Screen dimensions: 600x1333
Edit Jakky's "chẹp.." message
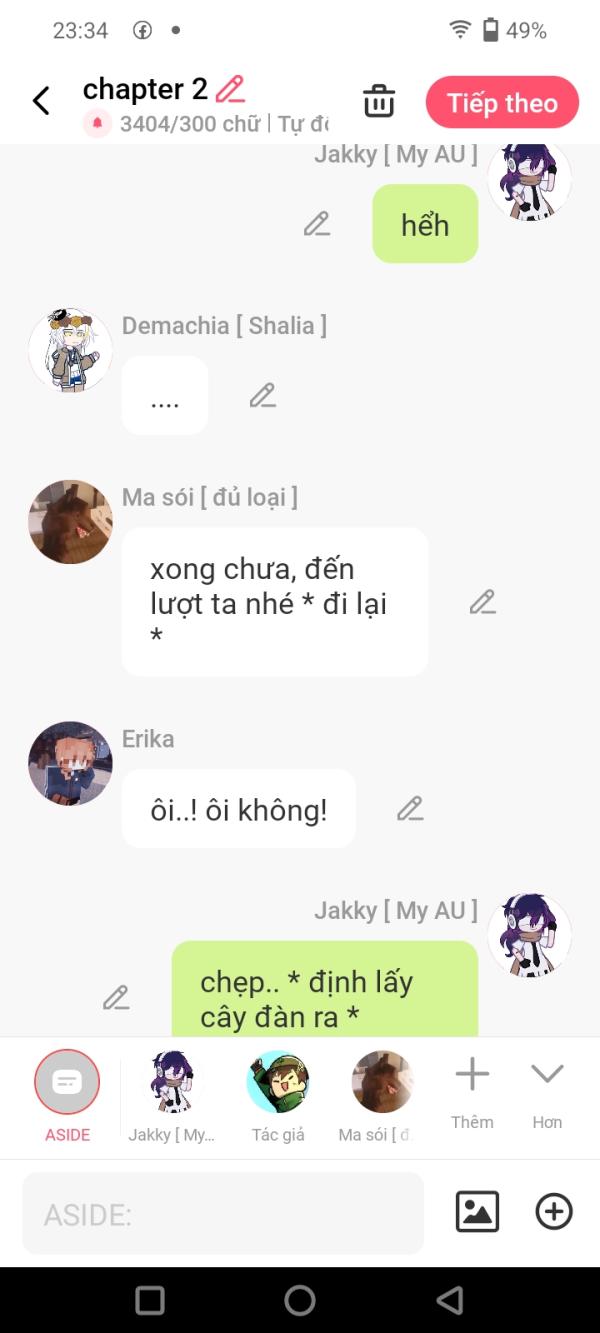(x=116, y=997)
